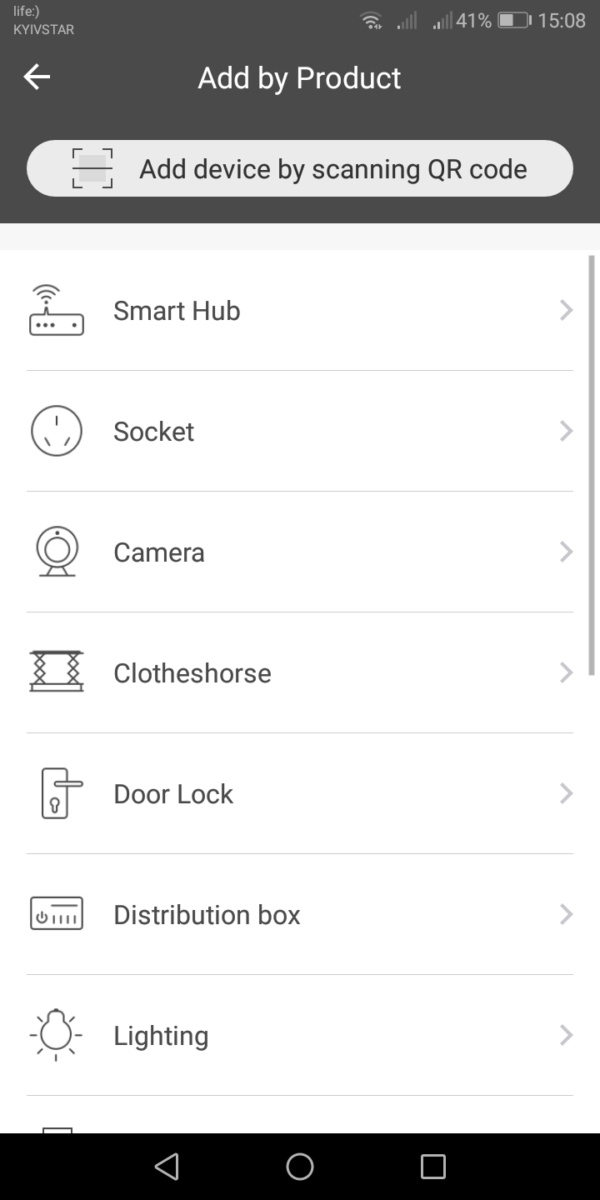Tap the system home button
The height and width of the screenshot is (1200, 600).
300,1166
